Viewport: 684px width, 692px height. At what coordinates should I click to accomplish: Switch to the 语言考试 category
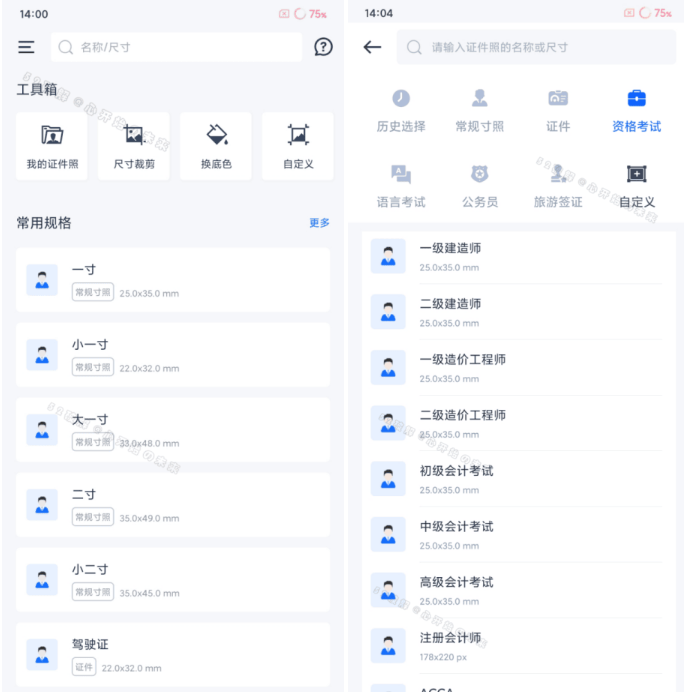point(401,186)
